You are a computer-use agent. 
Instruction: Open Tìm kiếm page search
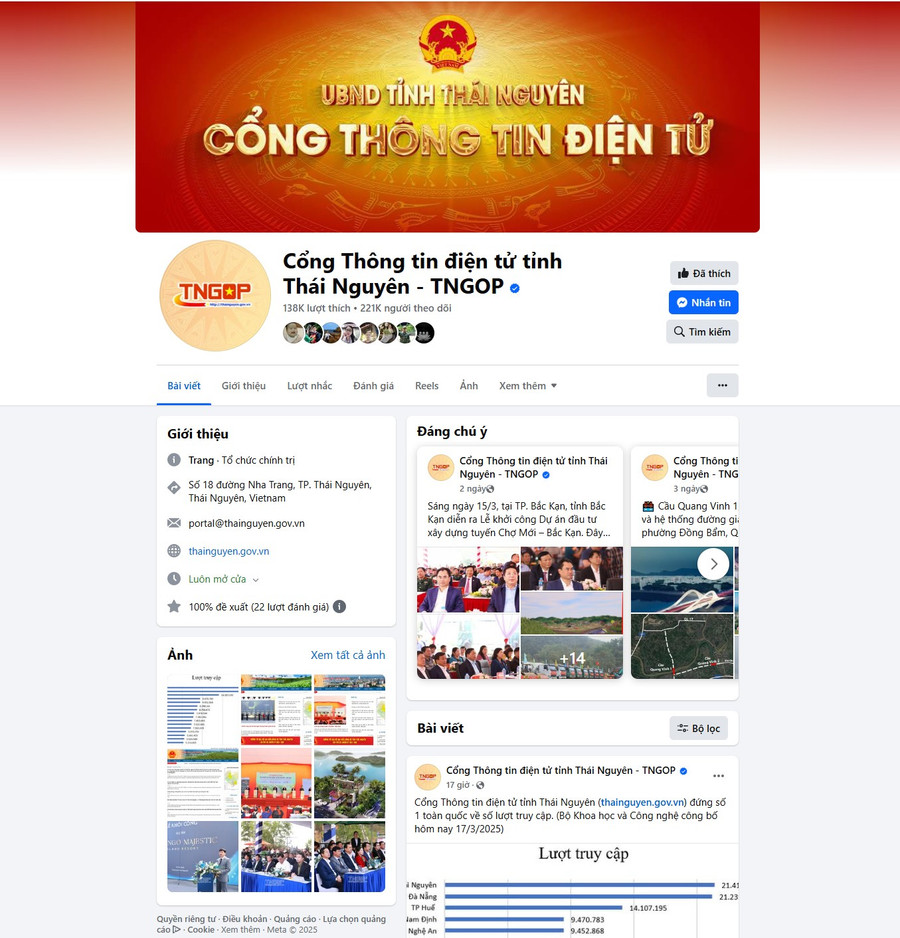pyautogui.click(x=702, y=331)
